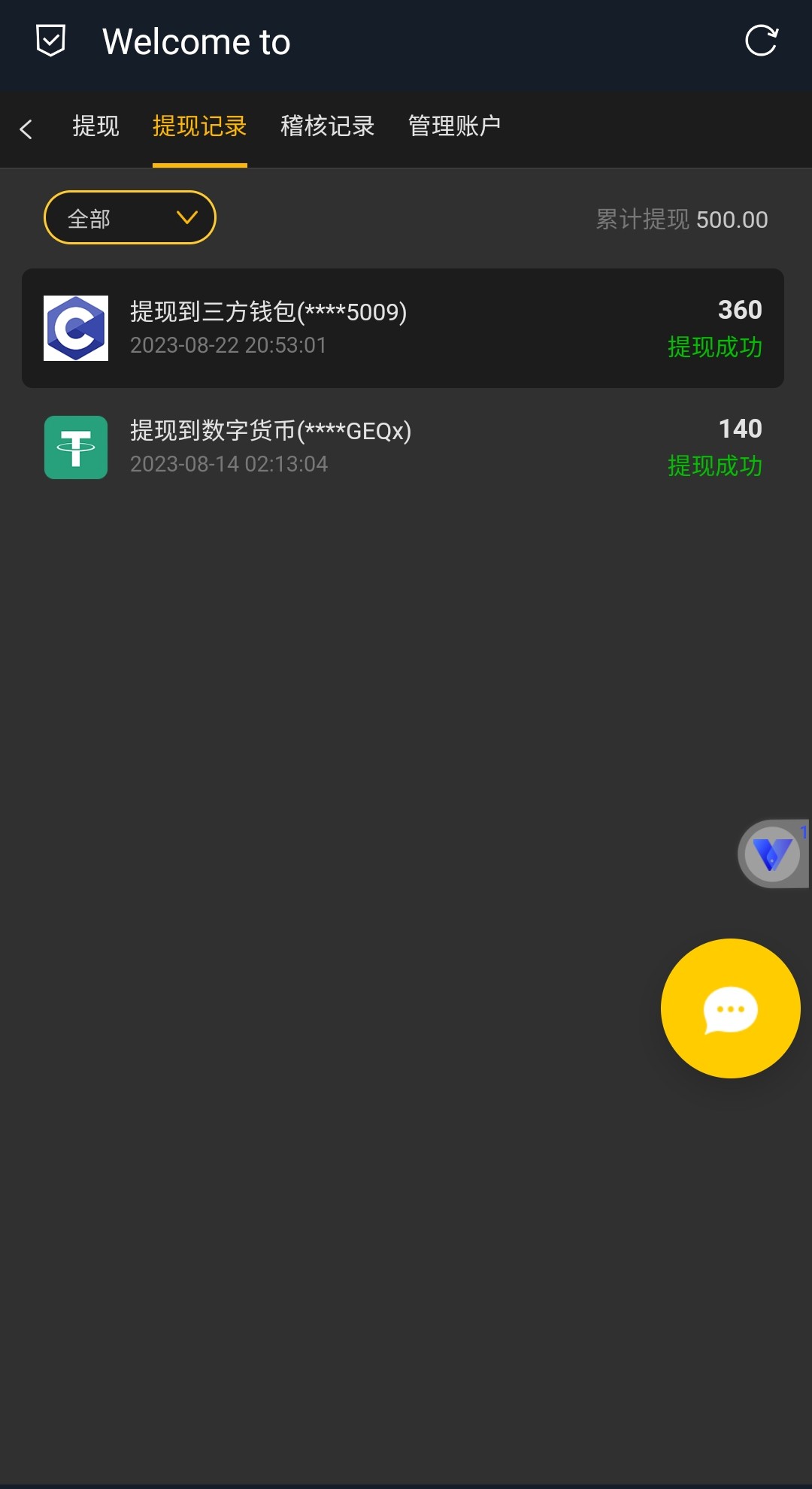Click the 提现成功 status of the 360 withdrawal

715,347
